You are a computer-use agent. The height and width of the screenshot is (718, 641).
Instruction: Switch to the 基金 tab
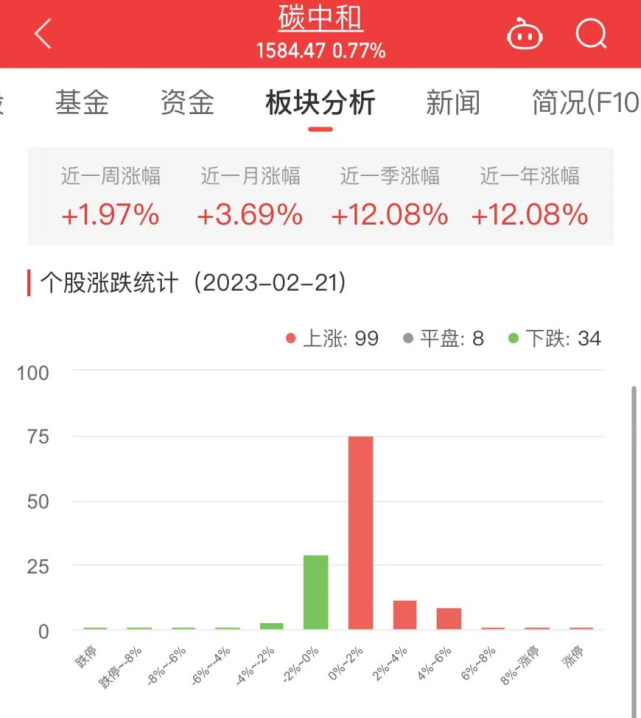[82, 102]
